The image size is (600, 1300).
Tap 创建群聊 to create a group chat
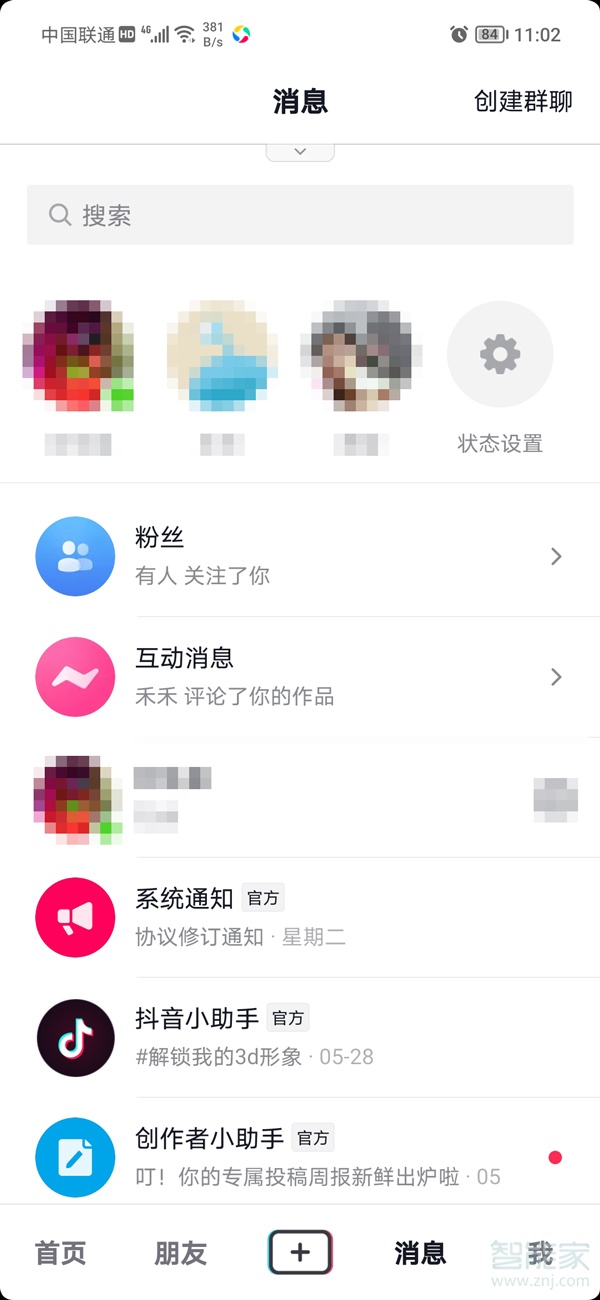[523, 101]
